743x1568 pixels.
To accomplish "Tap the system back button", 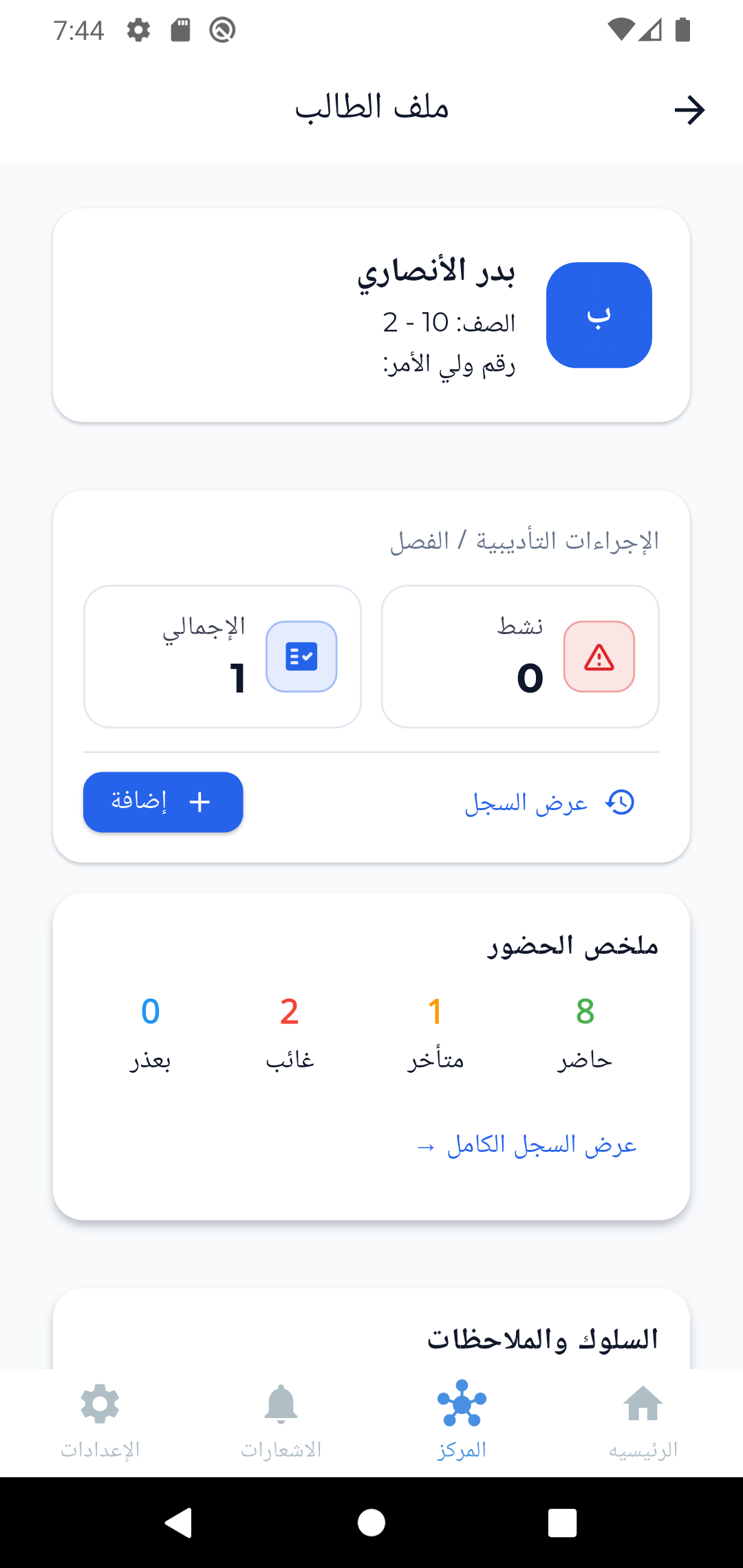I will [x=179, y=1523].
